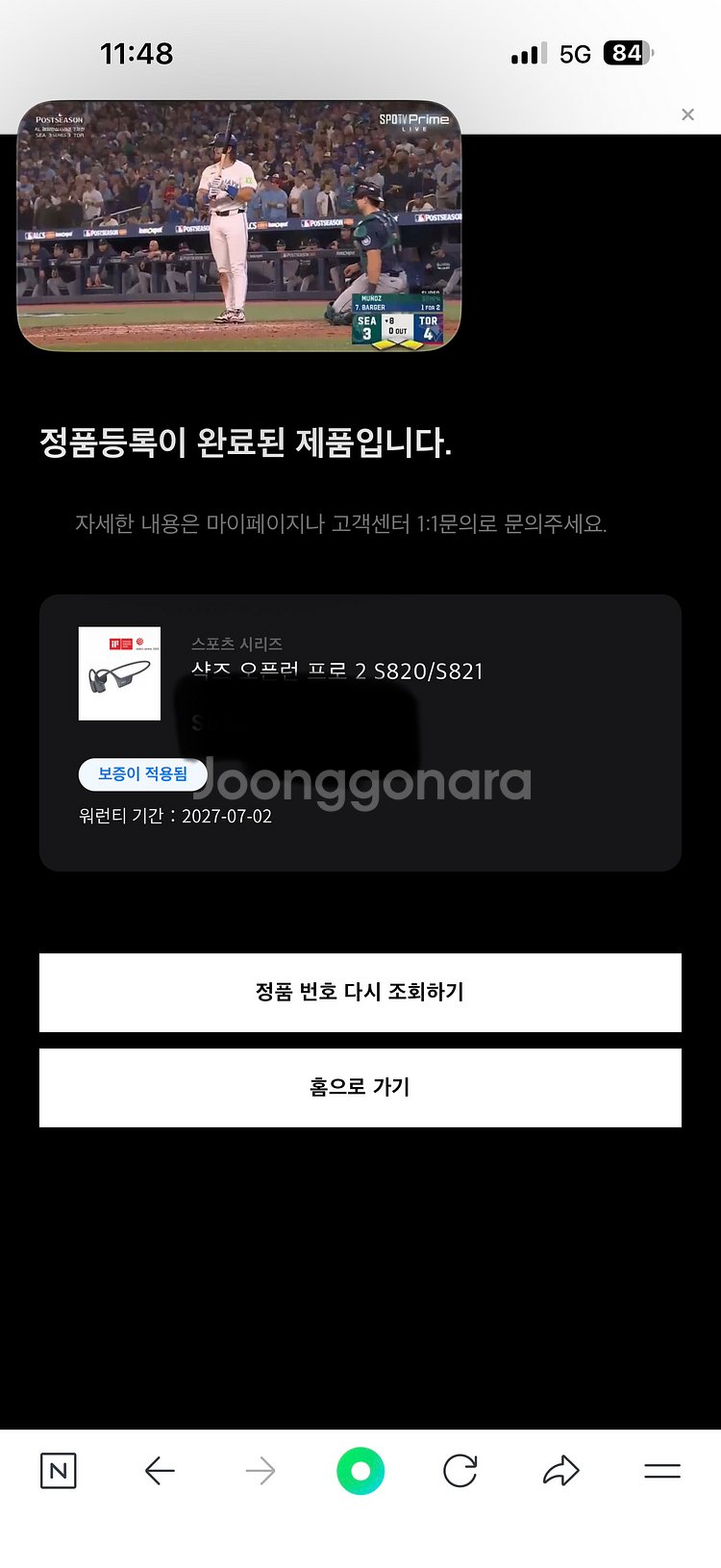The image size is (721, 1568).
Task: Tap the 정품 번호 다시 조회하기 button
Action: [360, 992]
